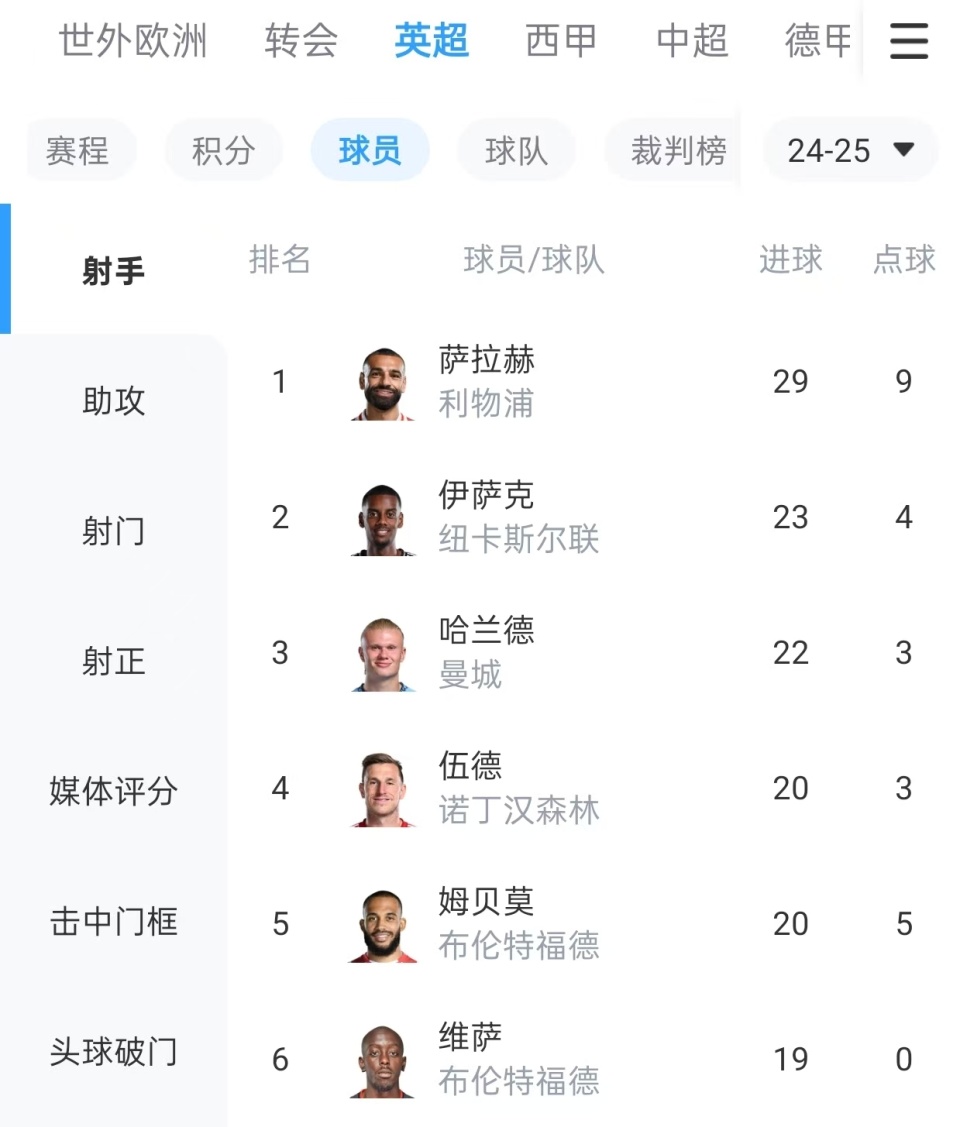The width and height of the screenshot is (960, 1127).
Task: Show the 击中门框 ranking
Action: click(x=114, y=921)
